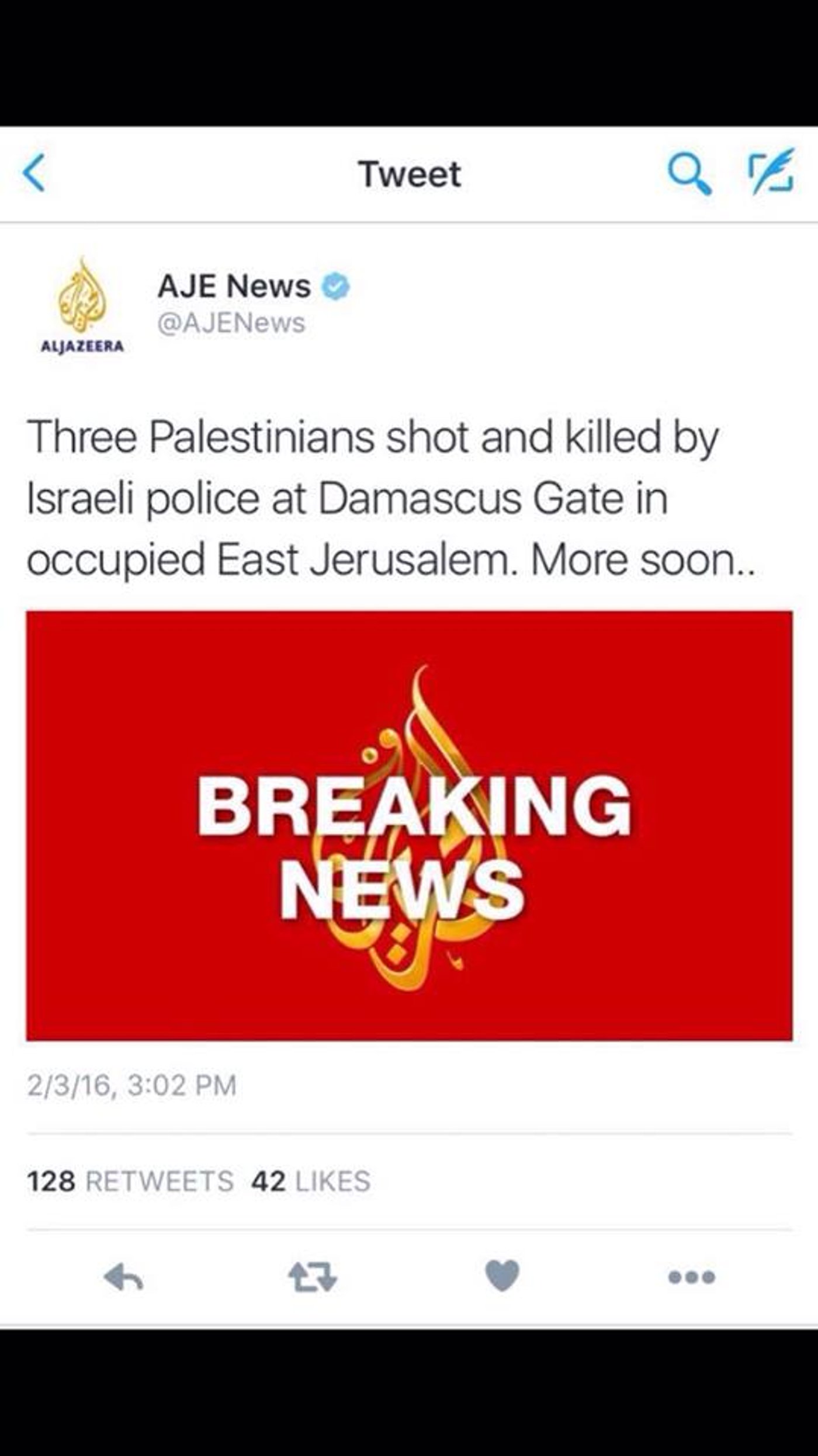Image resolution: width=818 pixels, height=1456 pixels.
Task: Like this tweet with the heart
Action: pyautogui.click(x=502, y=1276)
